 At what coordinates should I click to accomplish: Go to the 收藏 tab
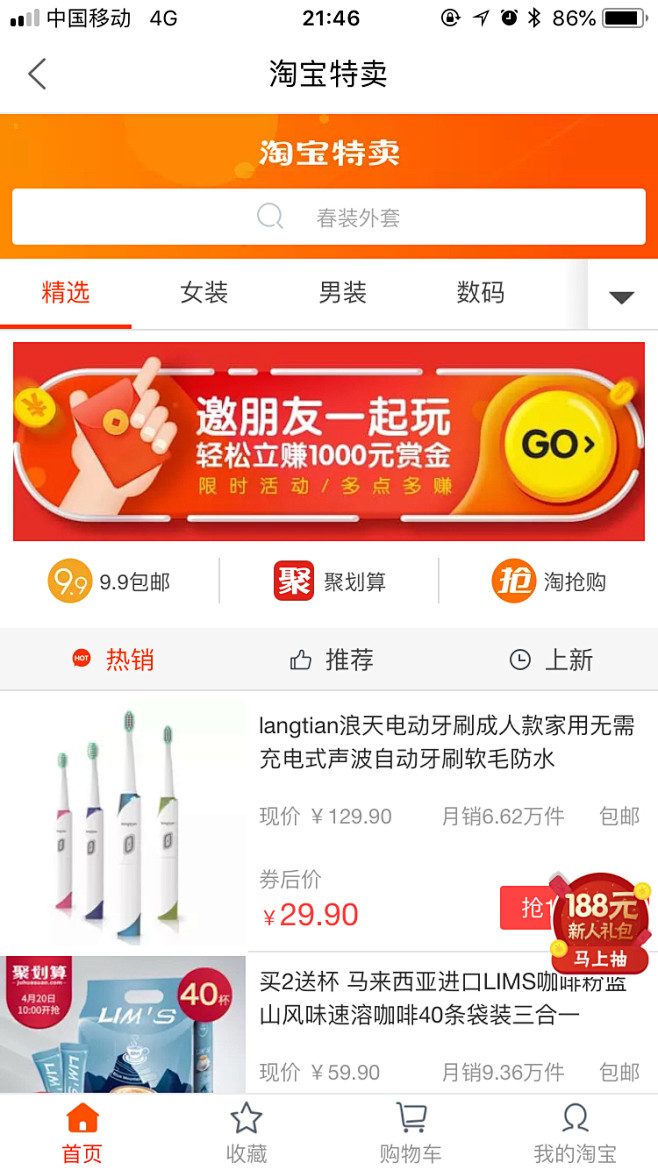pyautogui.click(x=246, y=1133)
